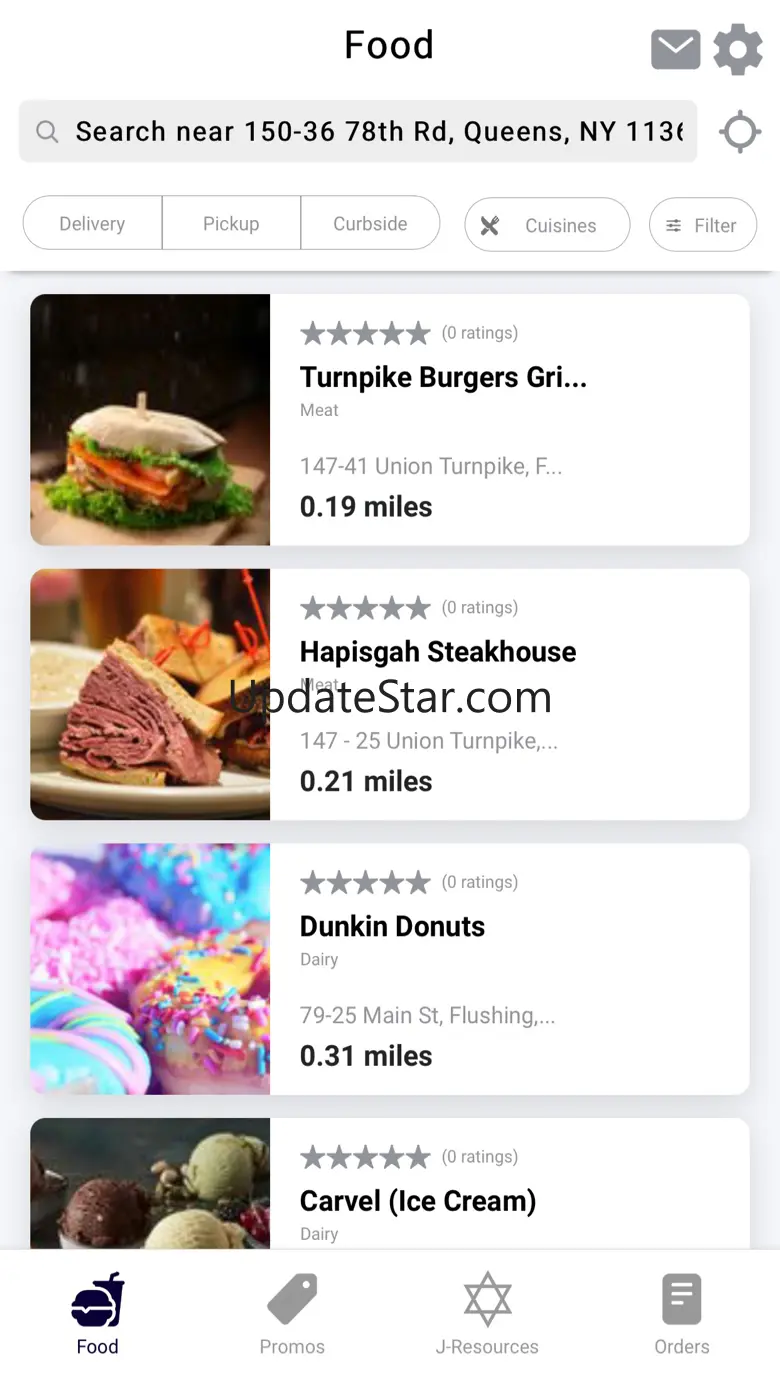Open the Filter options

tap(702, 225)
